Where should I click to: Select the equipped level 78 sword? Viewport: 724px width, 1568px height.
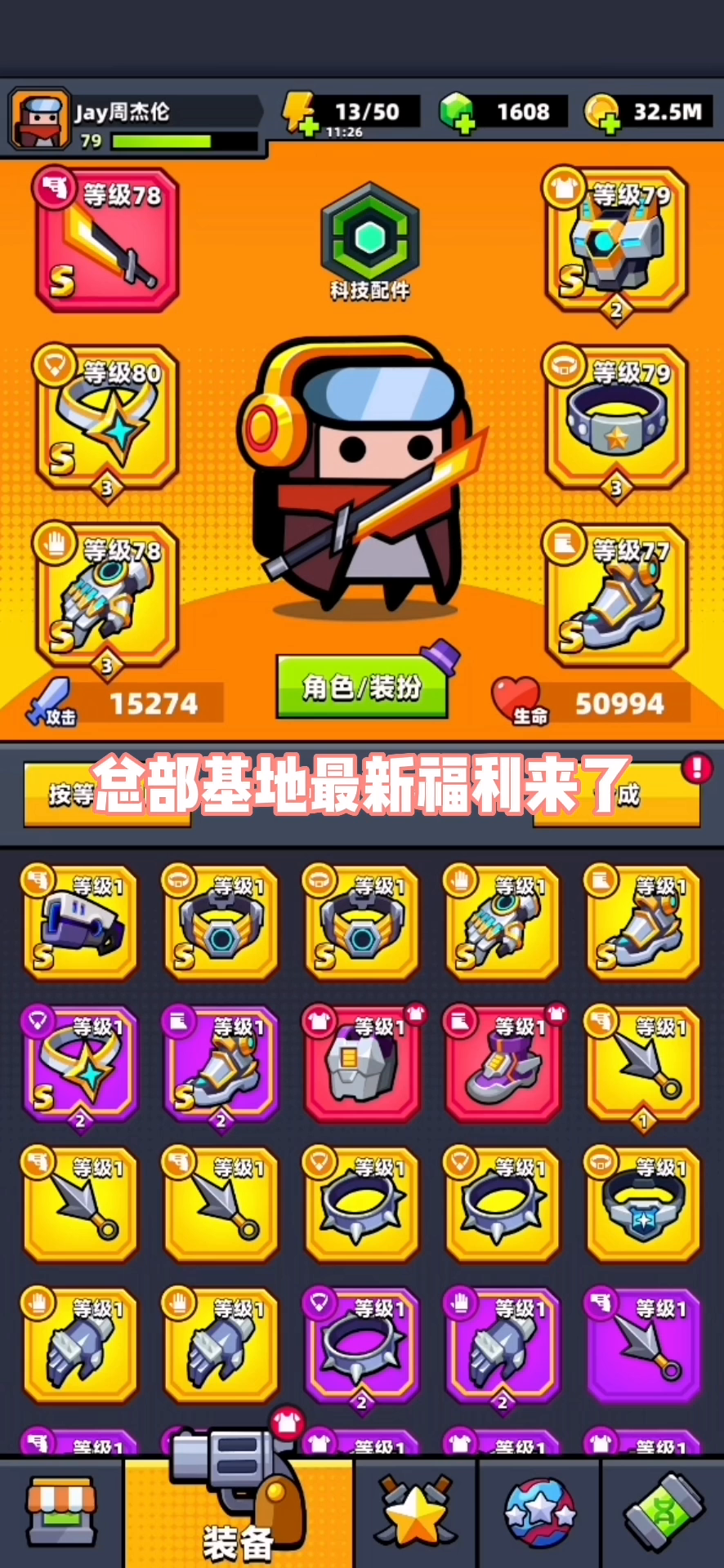[106, 241]
